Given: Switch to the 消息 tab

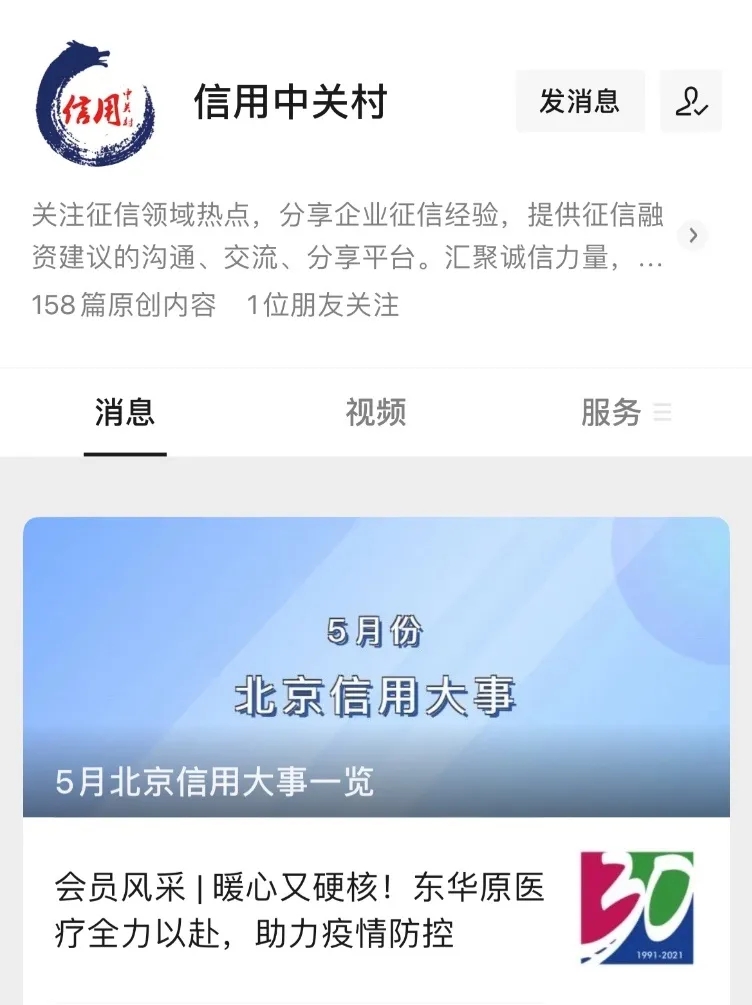Looking at the screenshot, I should coord(125,412).
